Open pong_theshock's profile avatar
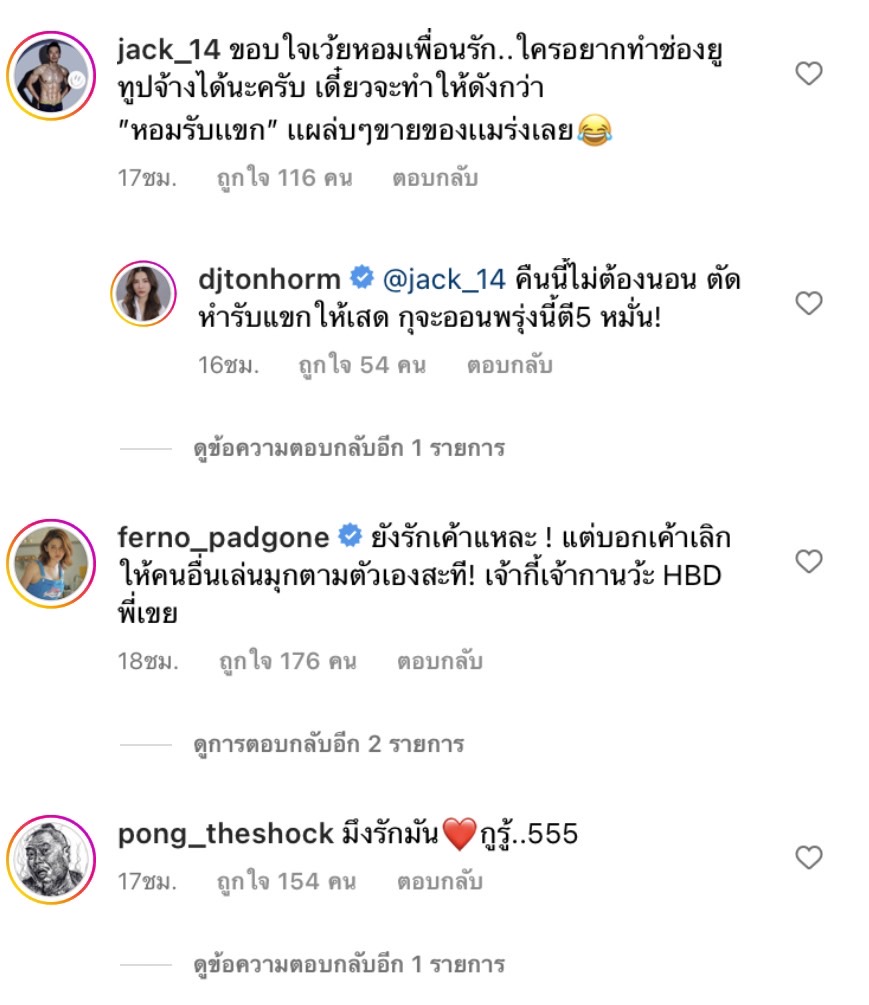 [51, 858]
